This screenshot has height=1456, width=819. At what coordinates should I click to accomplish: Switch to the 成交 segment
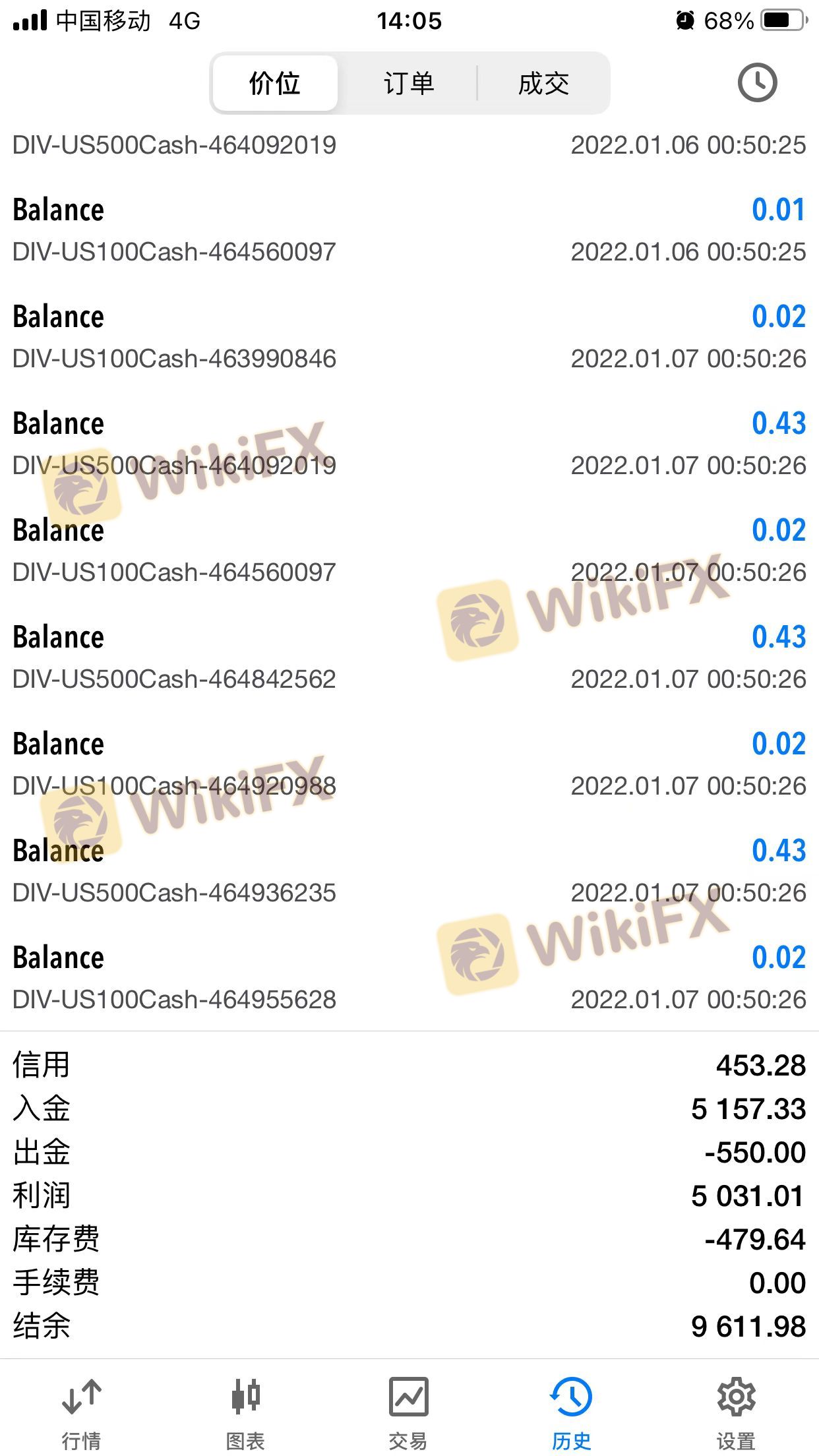(x=543, y=84)
